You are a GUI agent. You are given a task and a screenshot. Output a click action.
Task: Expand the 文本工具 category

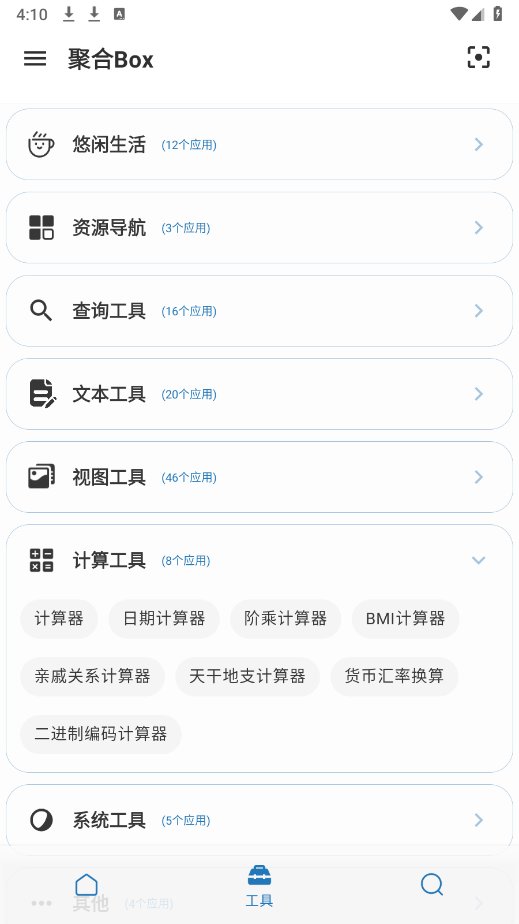coord(259,394)
